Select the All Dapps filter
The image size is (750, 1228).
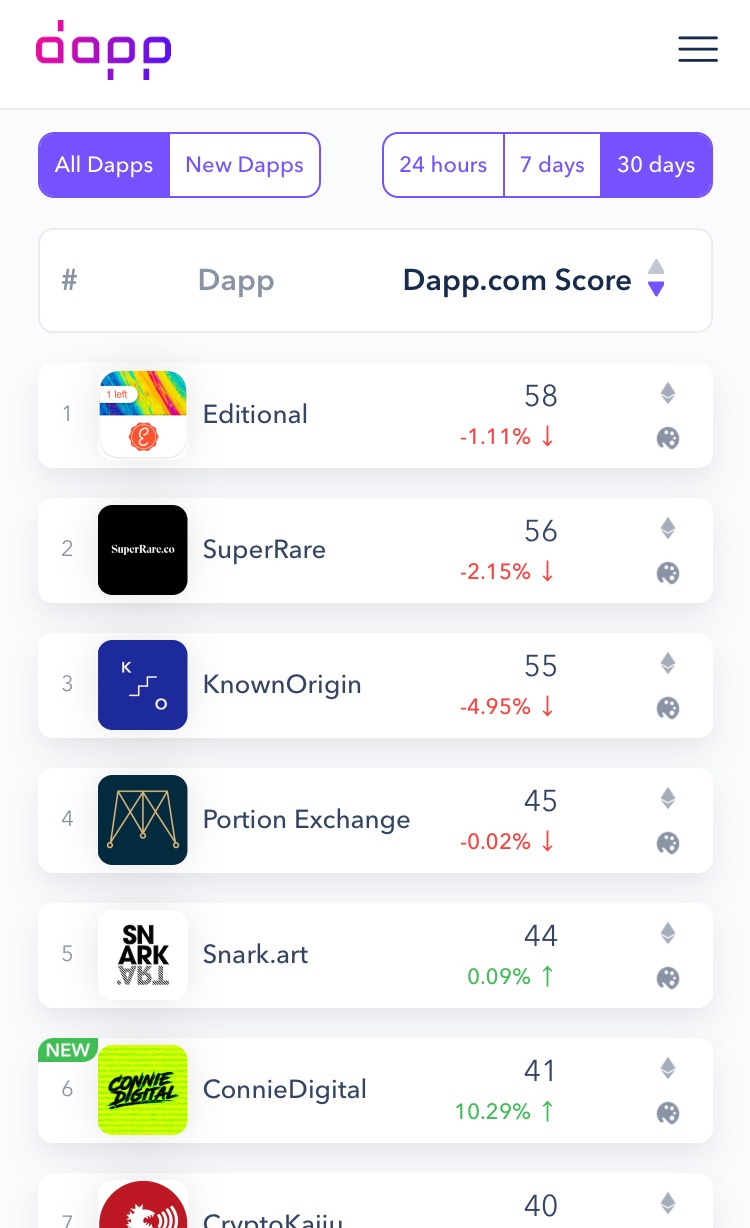(x=104, y=165)
